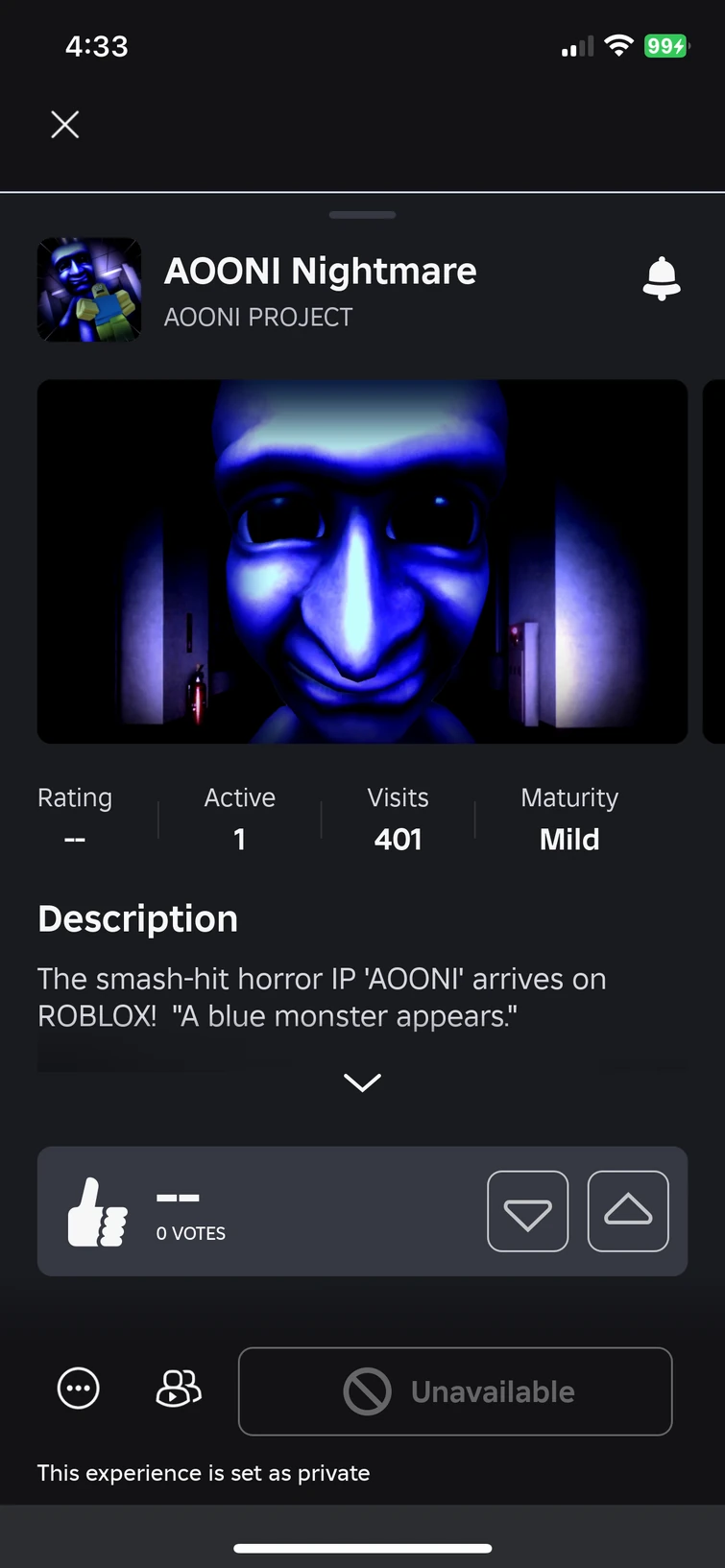725x1568 pixels.
Task: Open the AOONI PROJECT creator link
Action: click(258, 317)
